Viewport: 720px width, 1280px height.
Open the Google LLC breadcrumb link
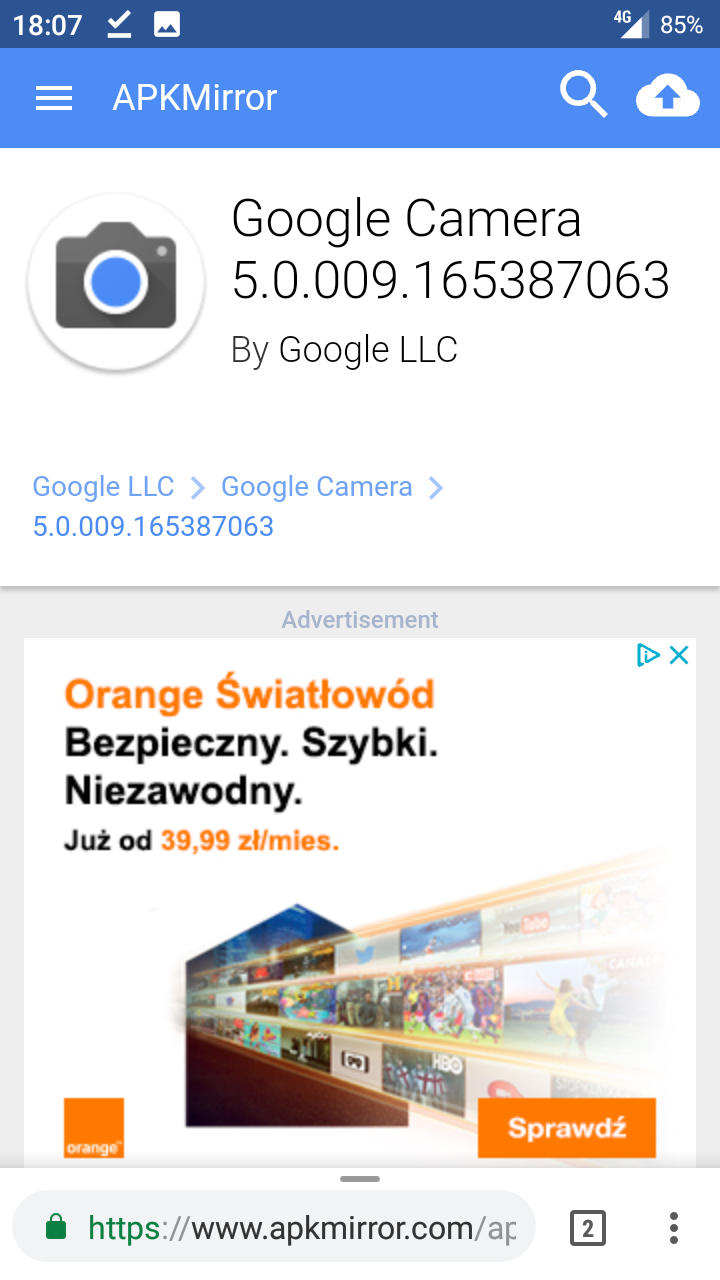(103, 487)
